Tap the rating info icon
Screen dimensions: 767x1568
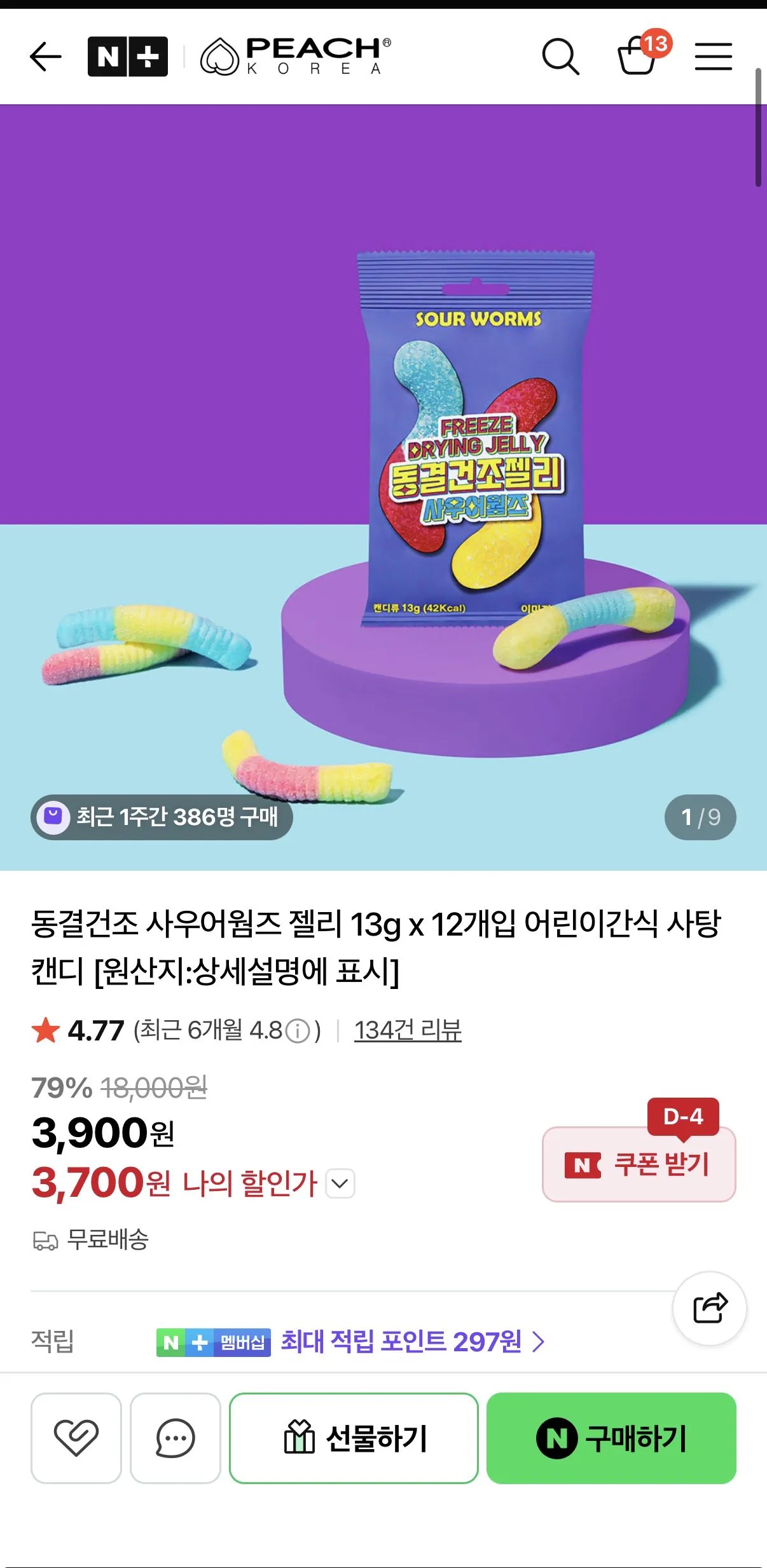(298, 1031)
